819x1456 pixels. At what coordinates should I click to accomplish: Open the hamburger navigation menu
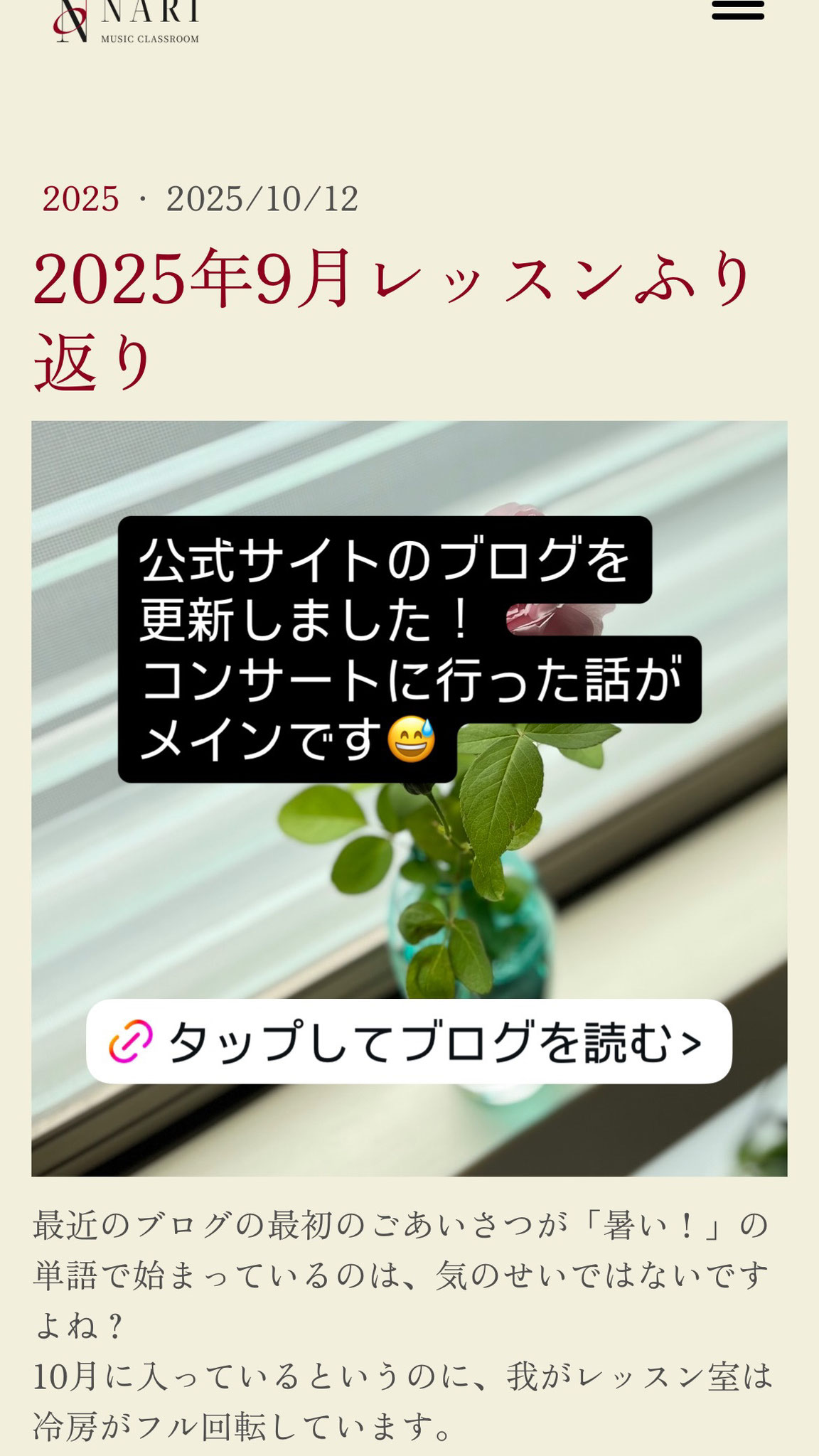coord(737,10)
